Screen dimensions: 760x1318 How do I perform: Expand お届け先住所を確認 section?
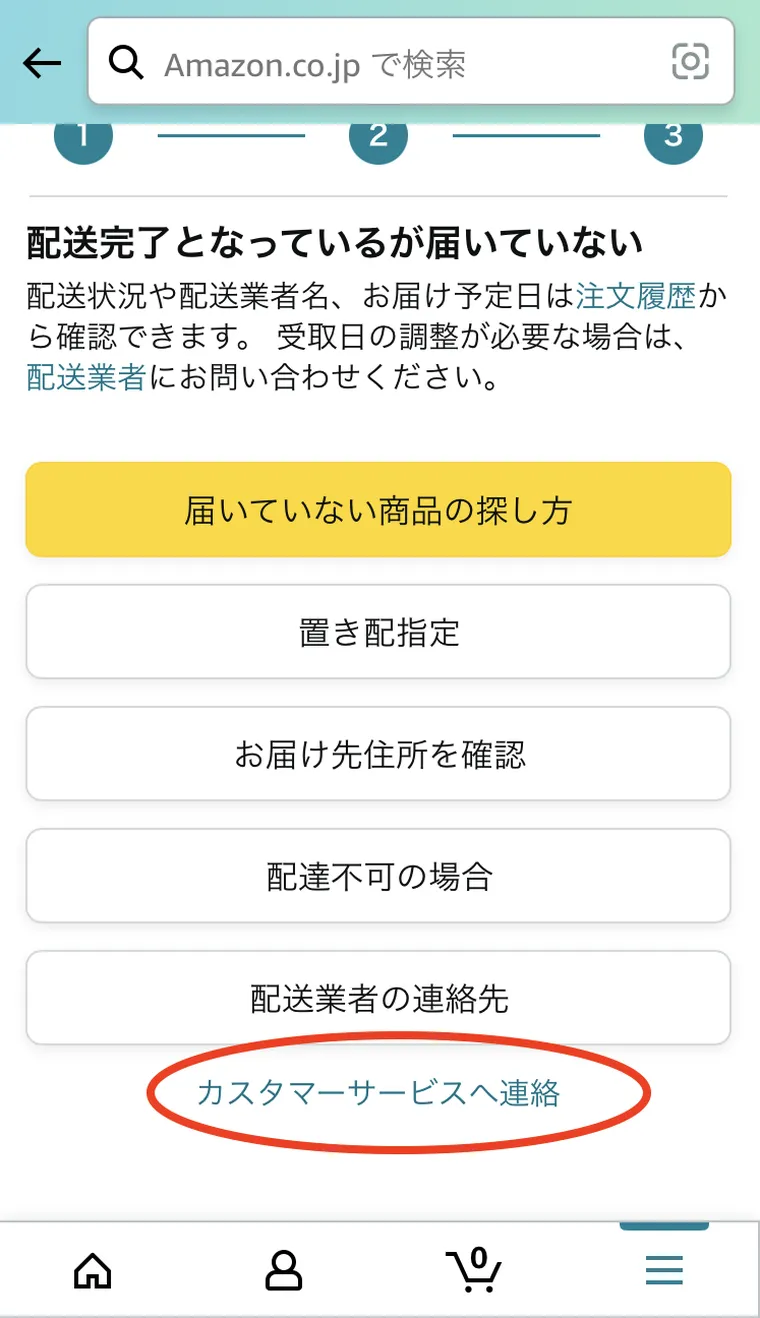378,754
